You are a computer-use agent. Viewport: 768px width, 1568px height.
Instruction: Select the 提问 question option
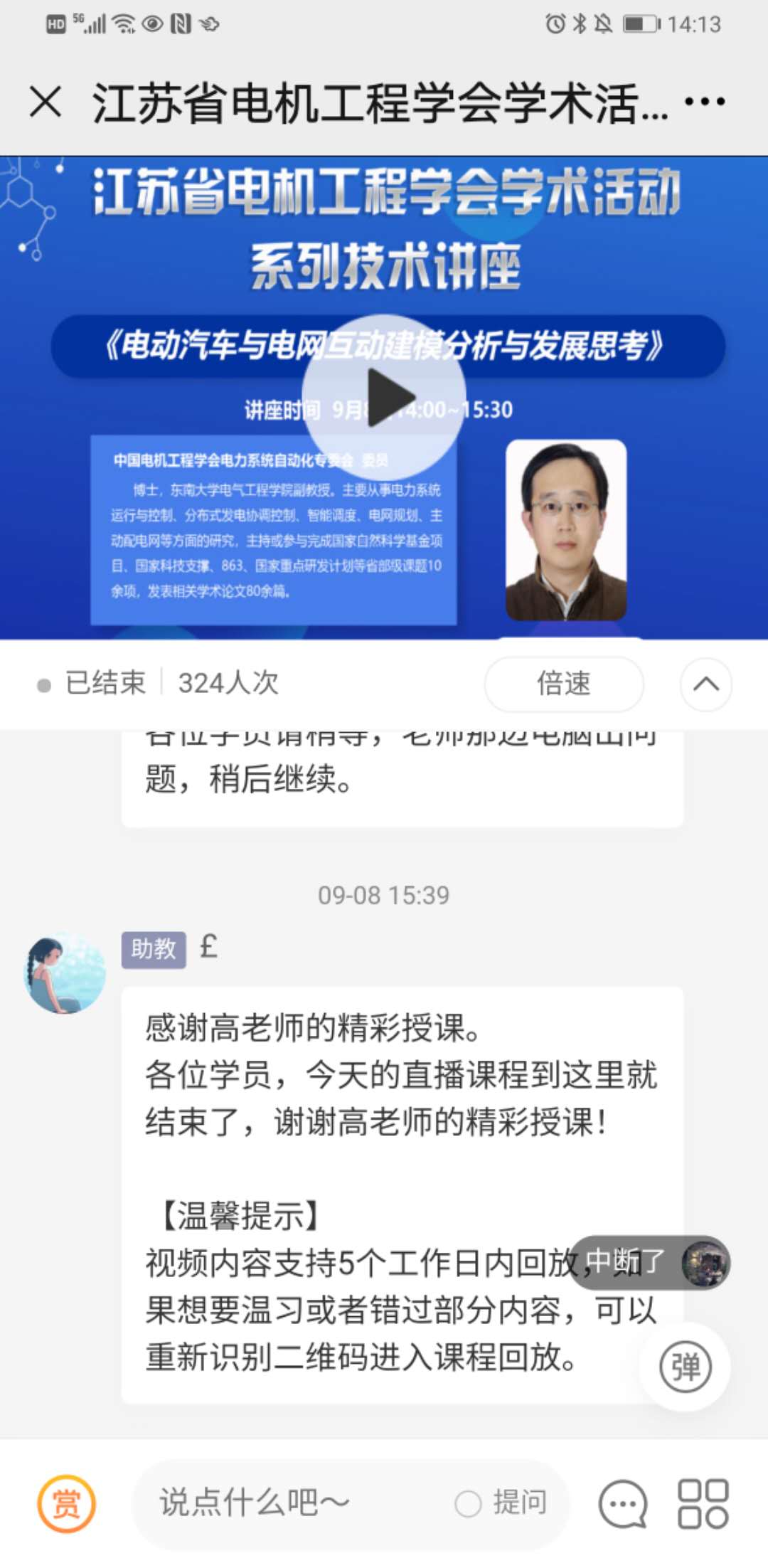pos(502,1503)
